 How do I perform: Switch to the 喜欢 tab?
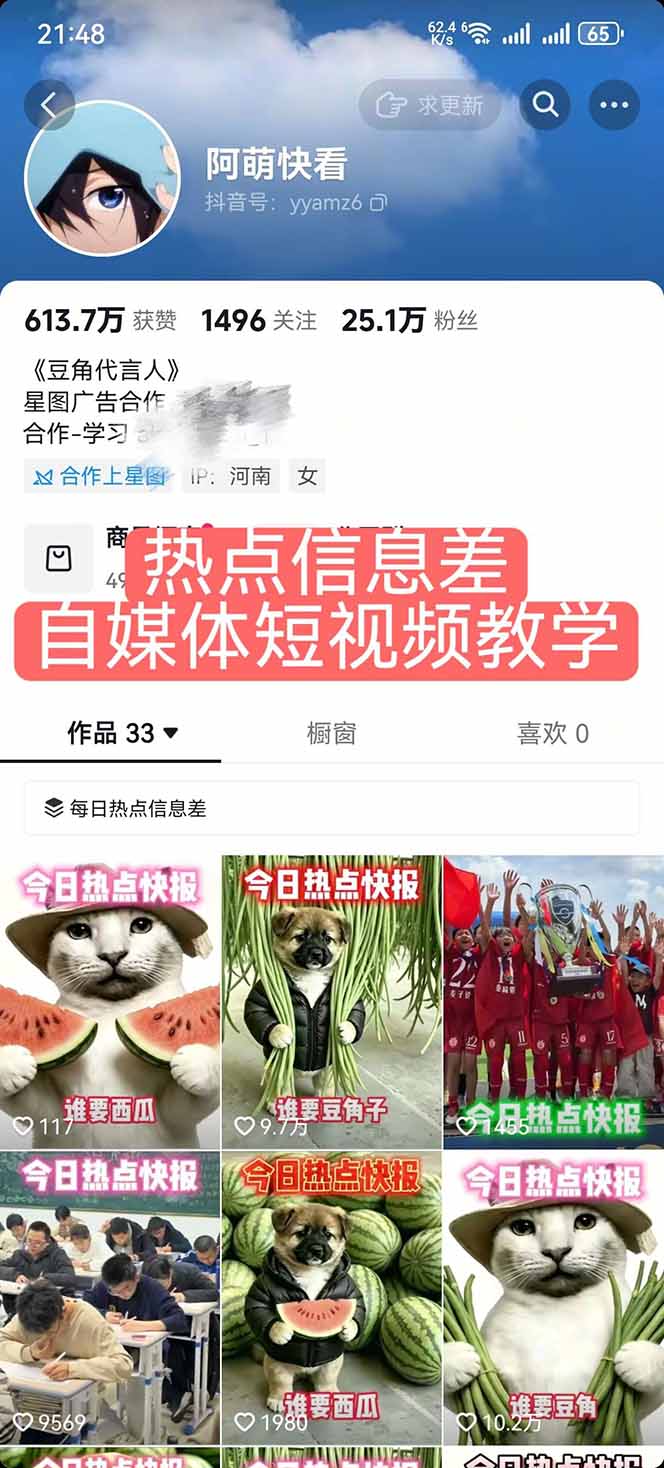552,733
